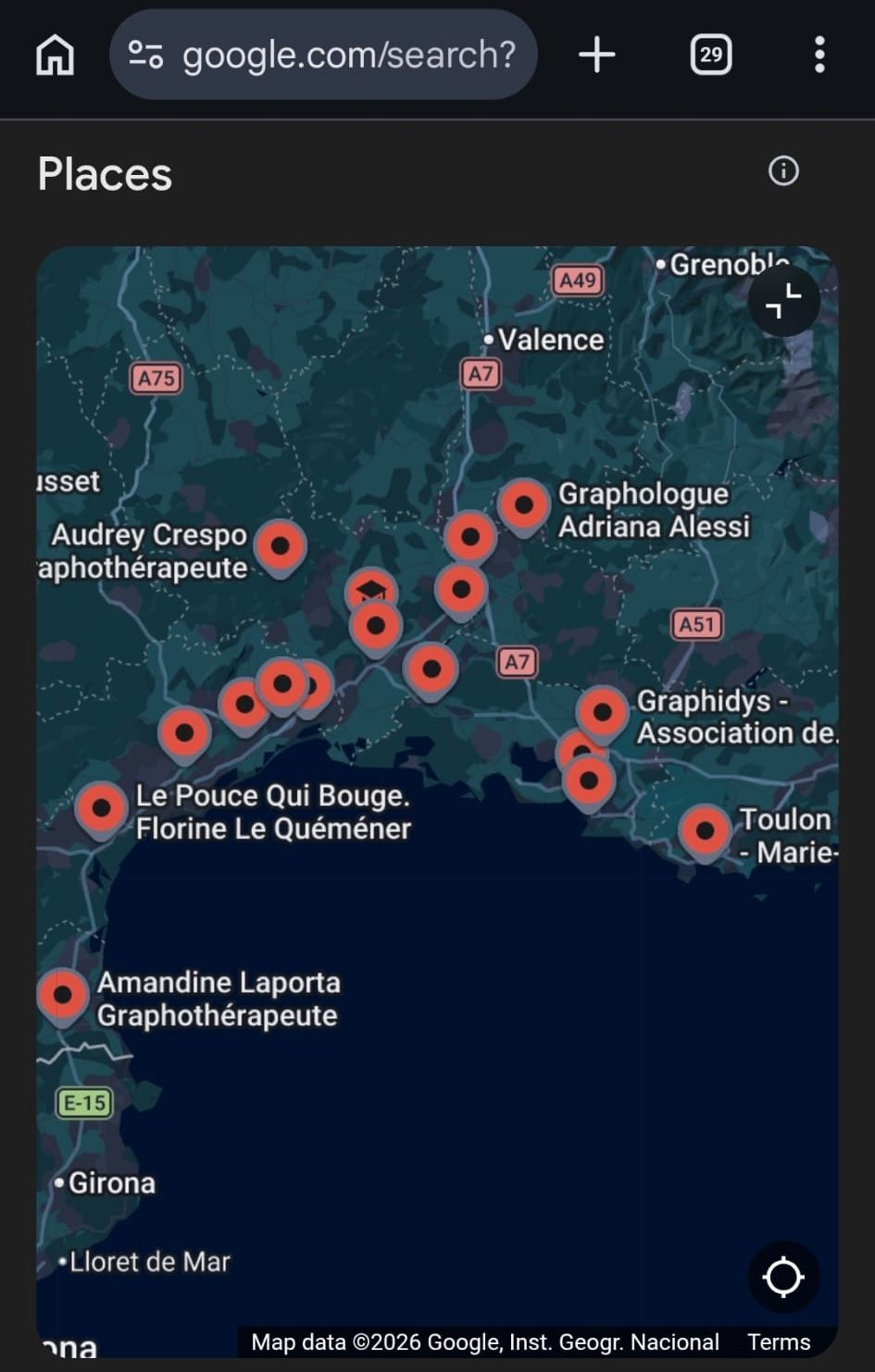Select the Le Pouce Qui Bouge pin
The height and width of the screenshot is (1372, 875).
point(102,808)
